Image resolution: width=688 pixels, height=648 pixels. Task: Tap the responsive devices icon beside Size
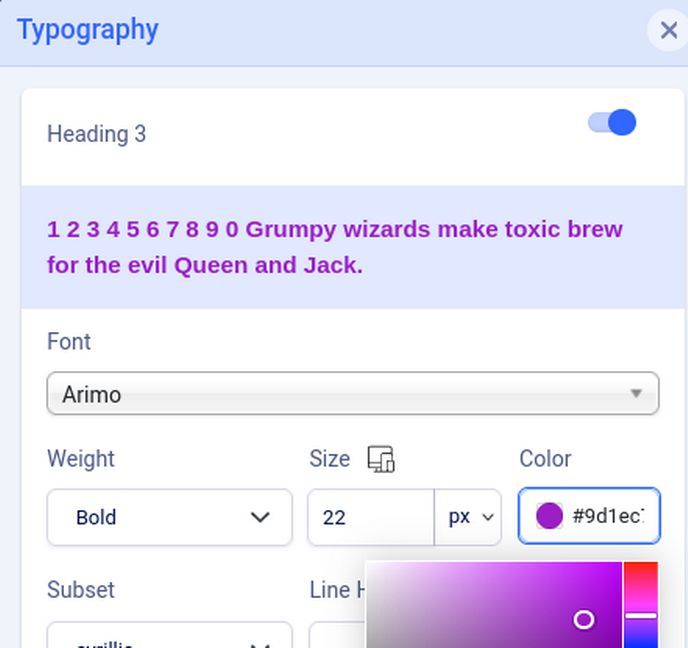coord(381,459)
